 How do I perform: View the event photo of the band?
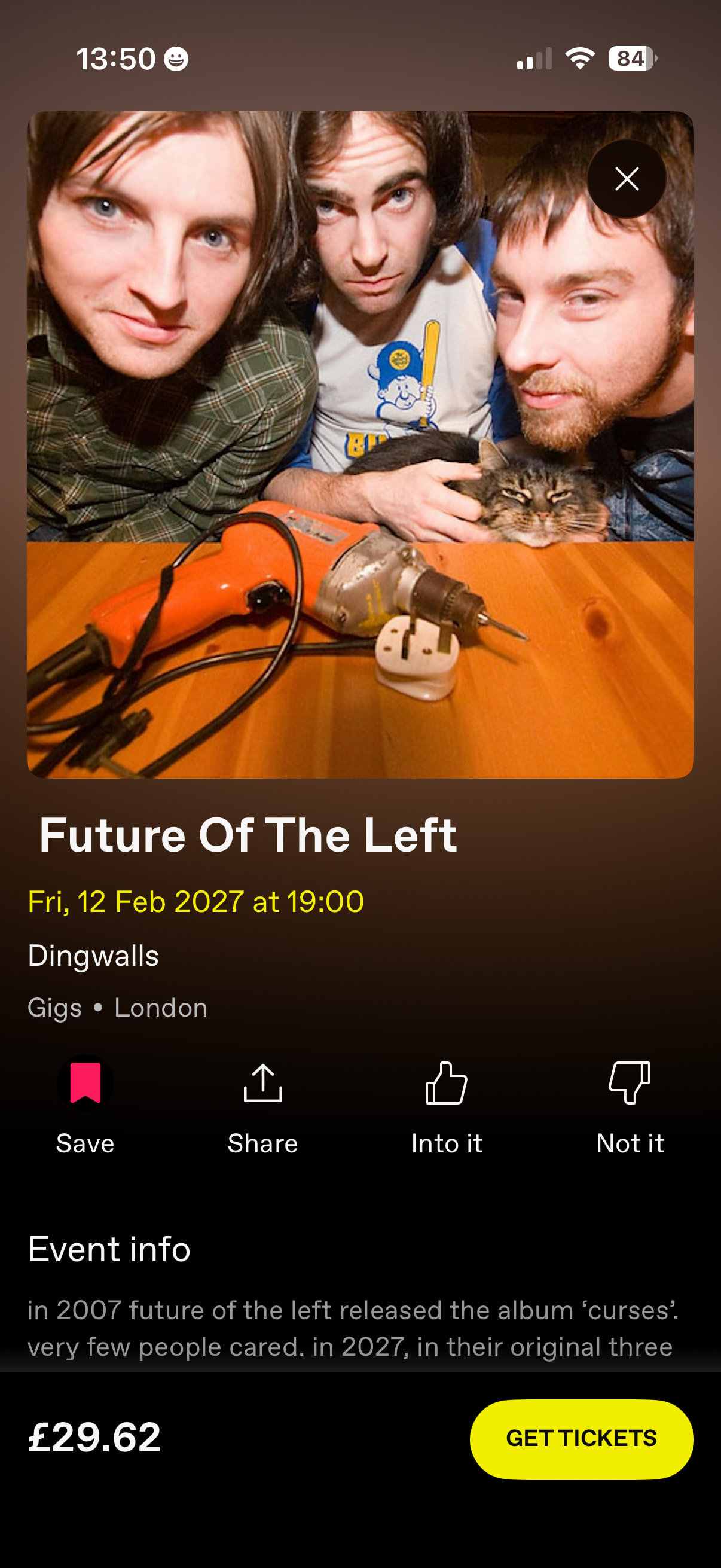(360, 444)
